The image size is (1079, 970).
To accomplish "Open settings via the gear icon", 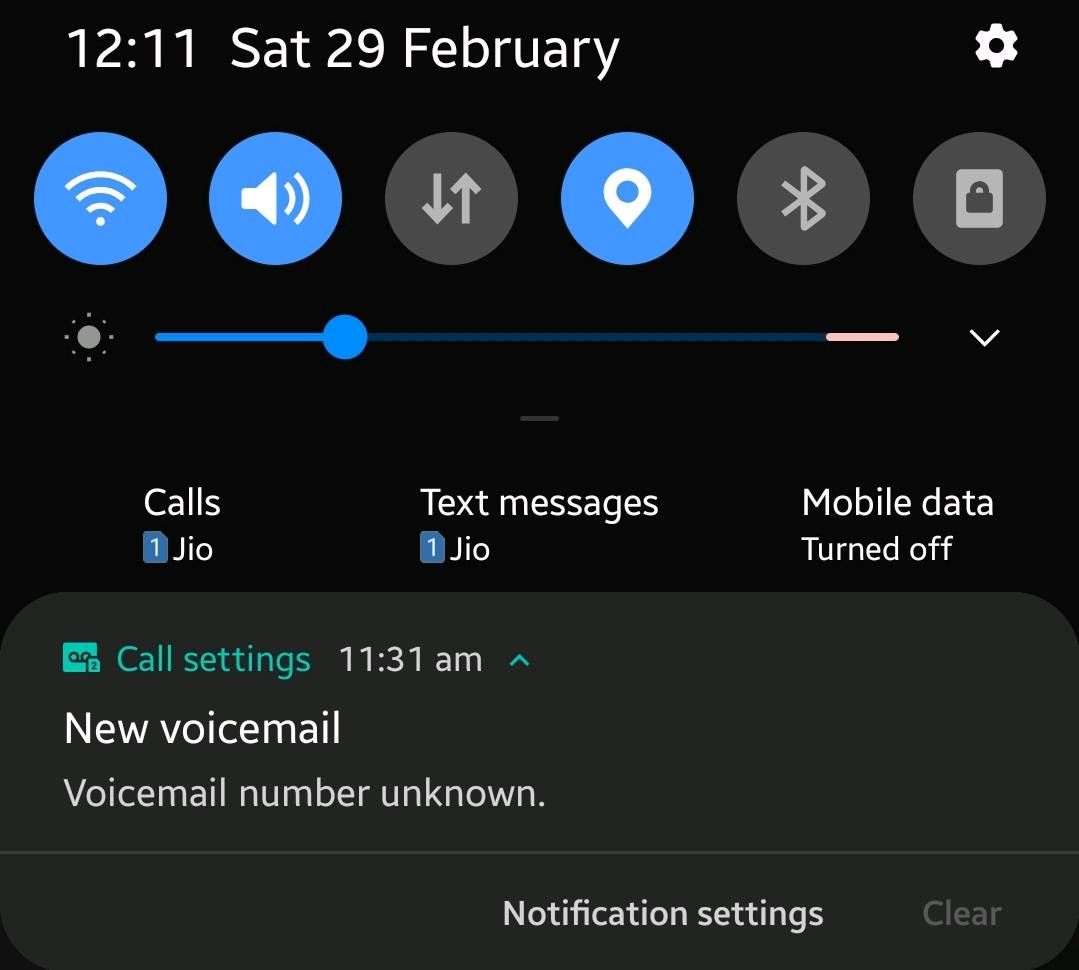I will 995,47.
